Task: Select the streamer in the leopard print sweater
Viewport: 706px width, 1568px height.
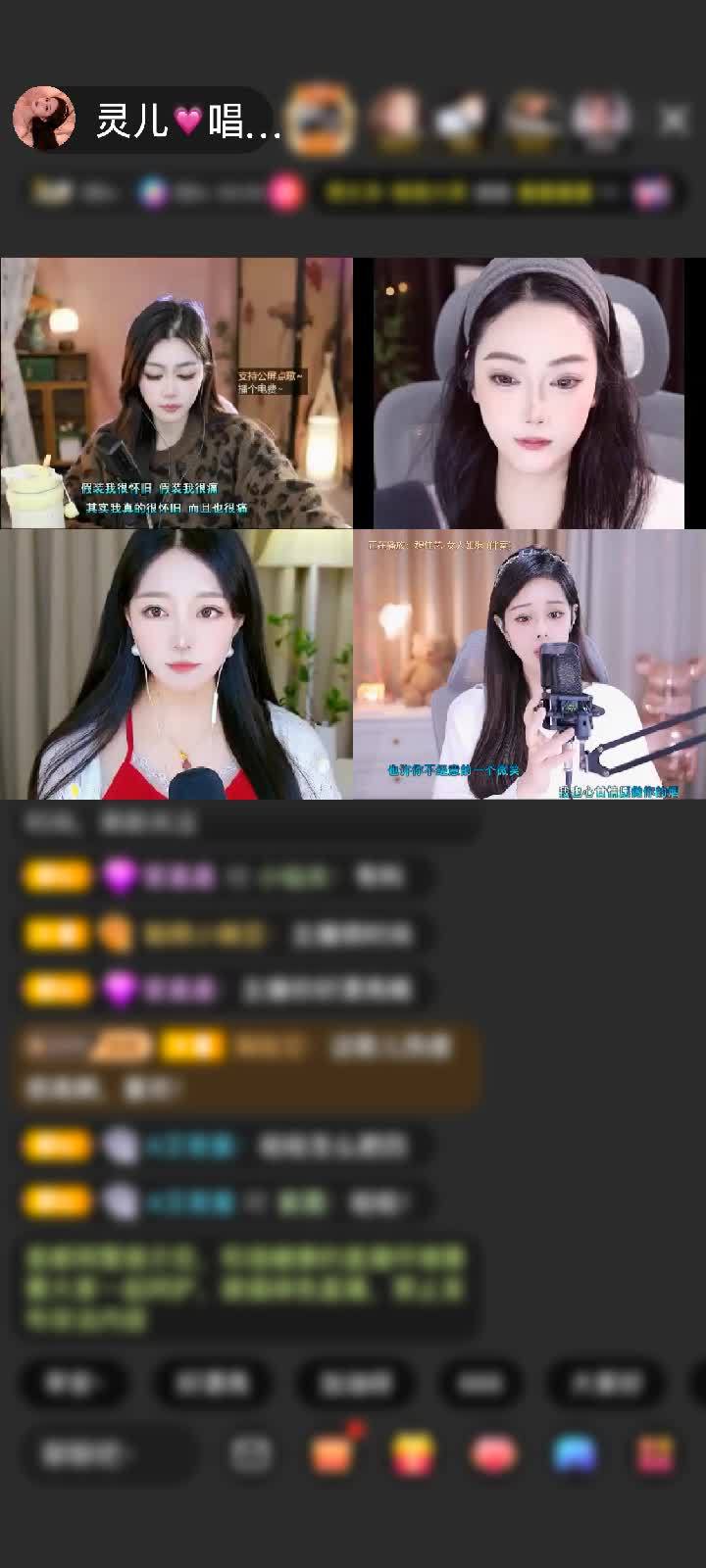Action: pyautogui.click(x=176, y=392)
